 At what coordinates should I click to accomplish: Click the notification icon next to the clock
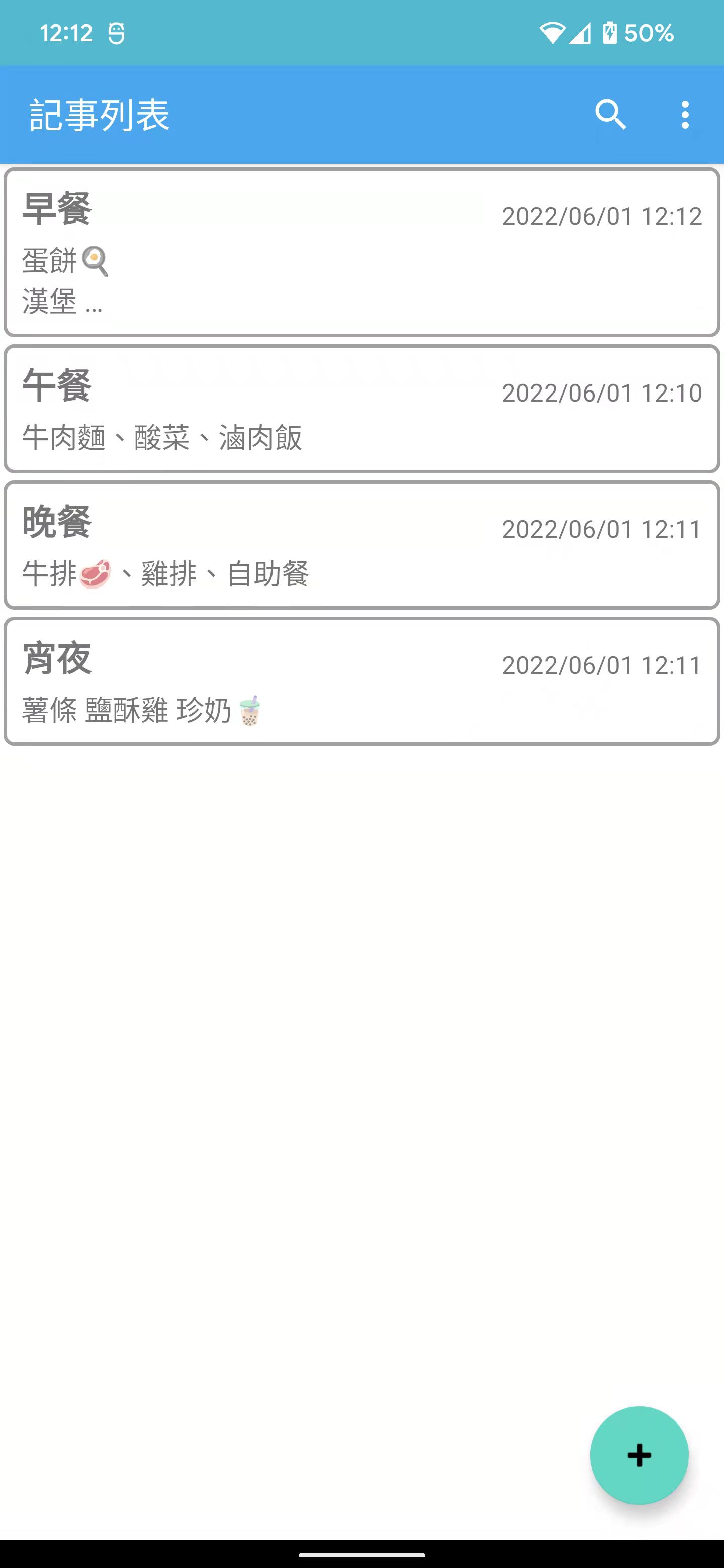[116, 33]
